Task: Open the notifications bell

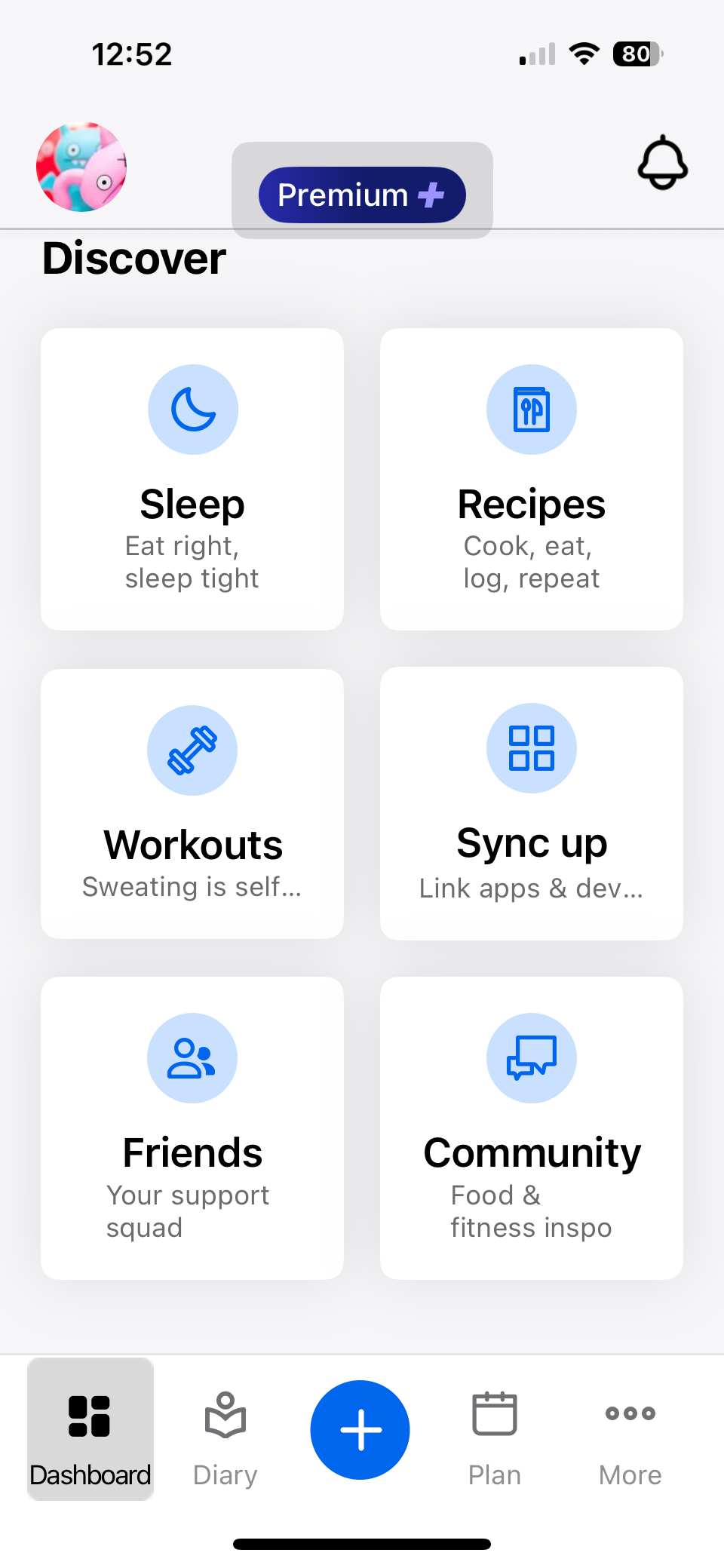Action: pyautogui.click(x=662, y=163)
